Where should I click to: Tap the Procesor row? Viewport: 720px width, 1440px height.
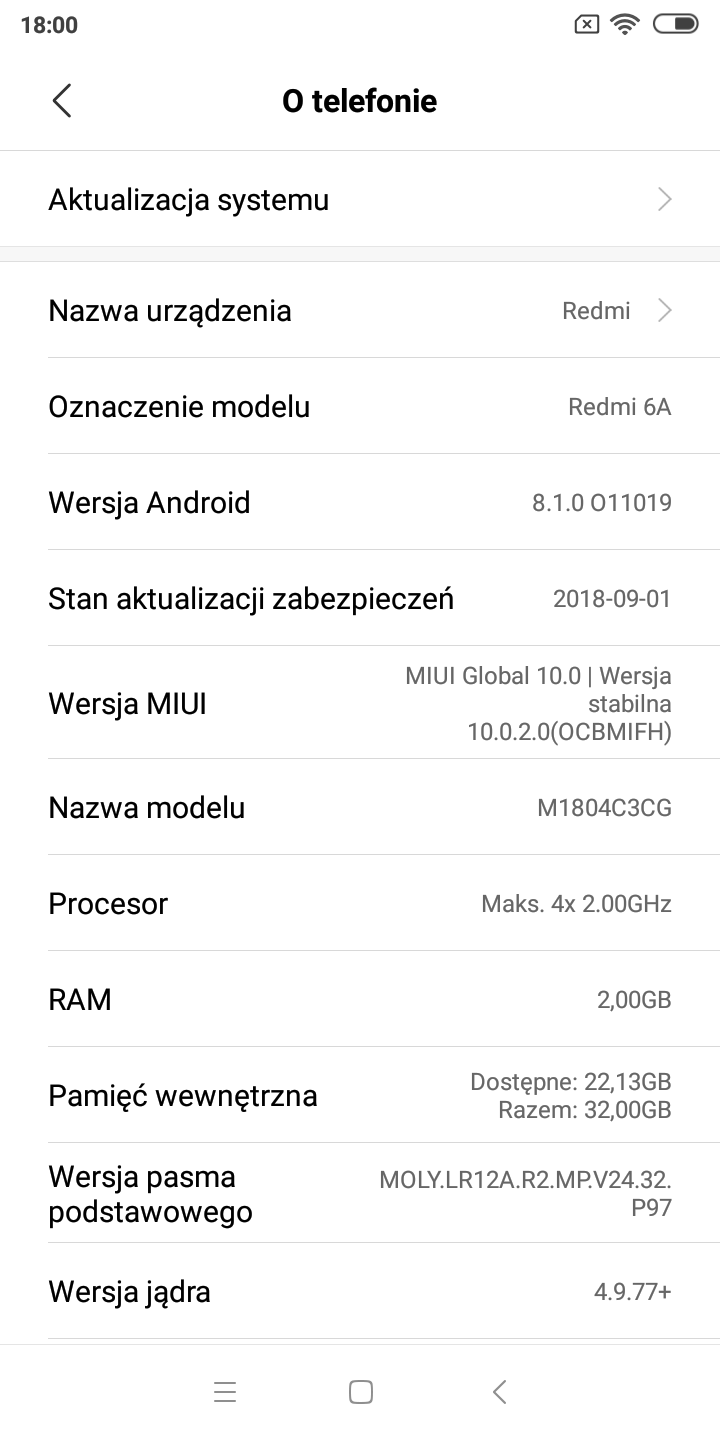(360, 904)
